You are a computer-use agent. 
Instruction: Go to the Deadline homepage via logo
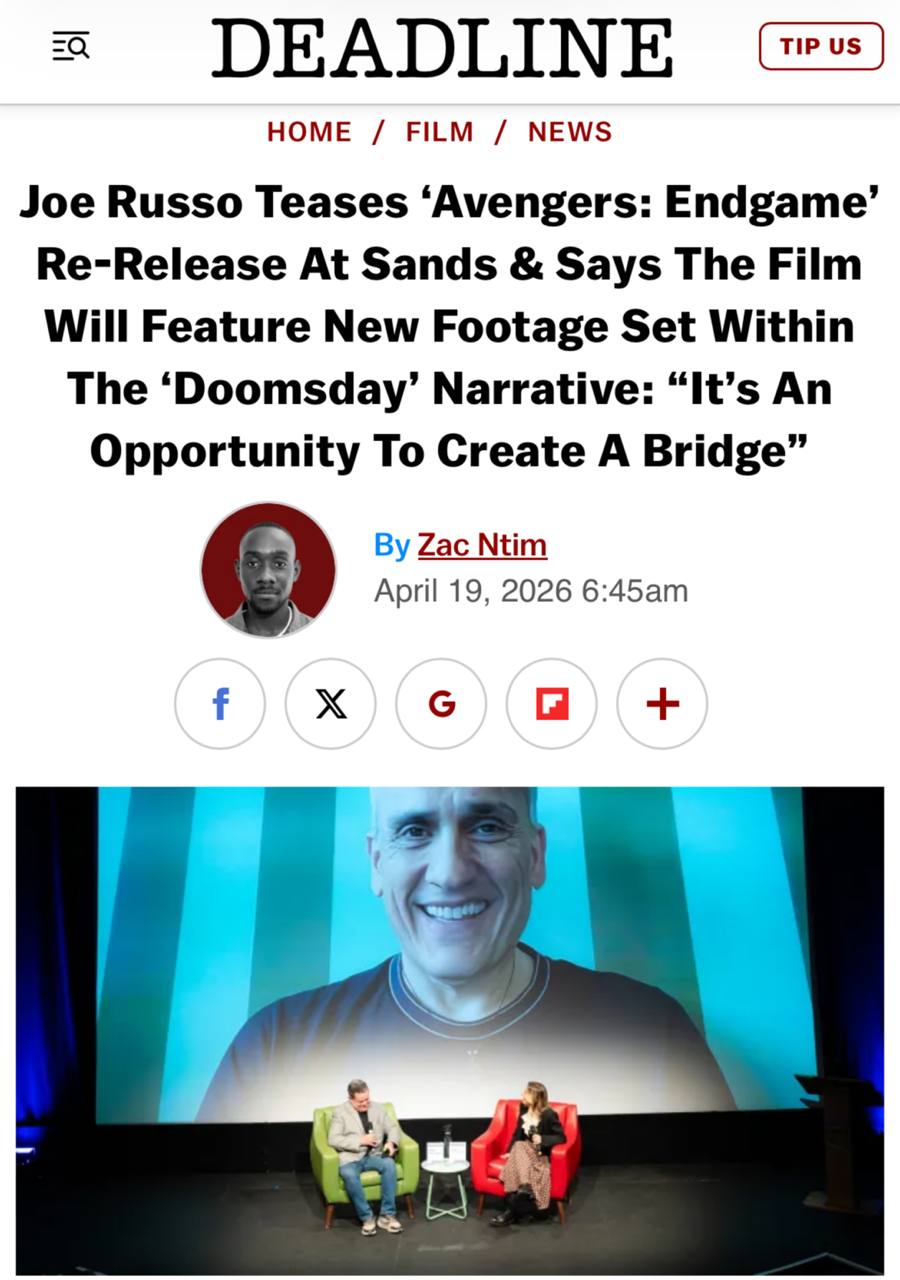pos(441,48)
